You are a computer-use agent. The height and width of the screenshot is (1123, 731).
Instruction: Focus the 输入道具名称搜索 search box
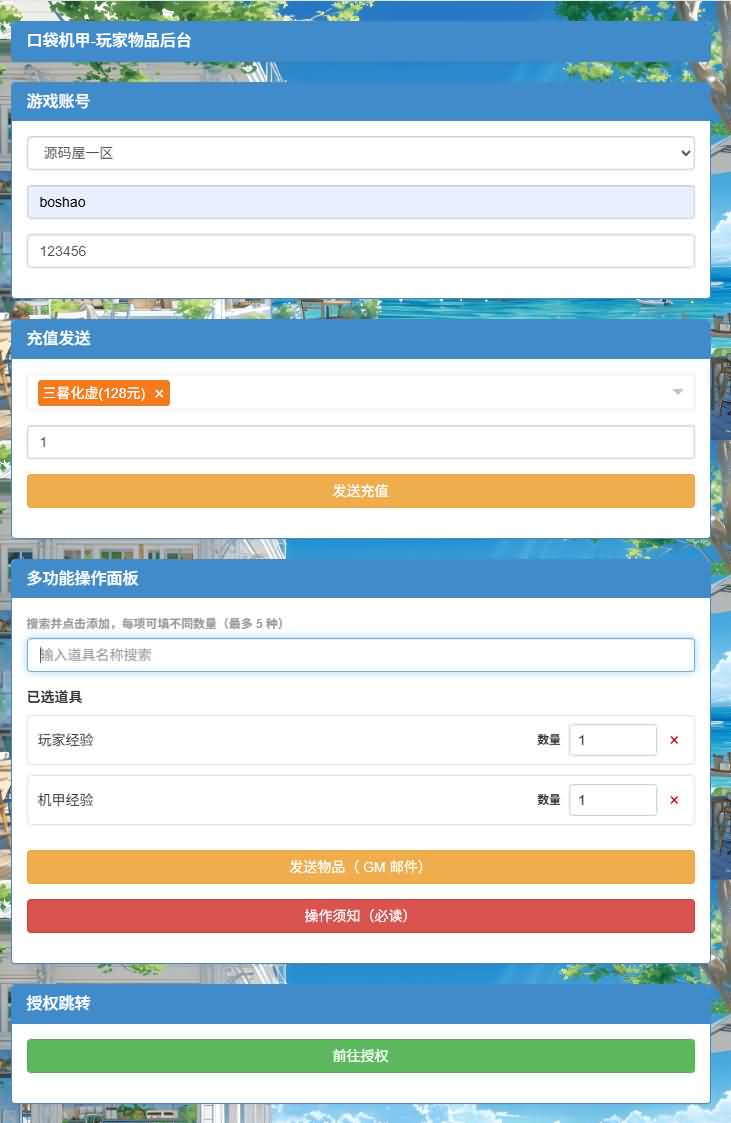[x=360, y=655]
